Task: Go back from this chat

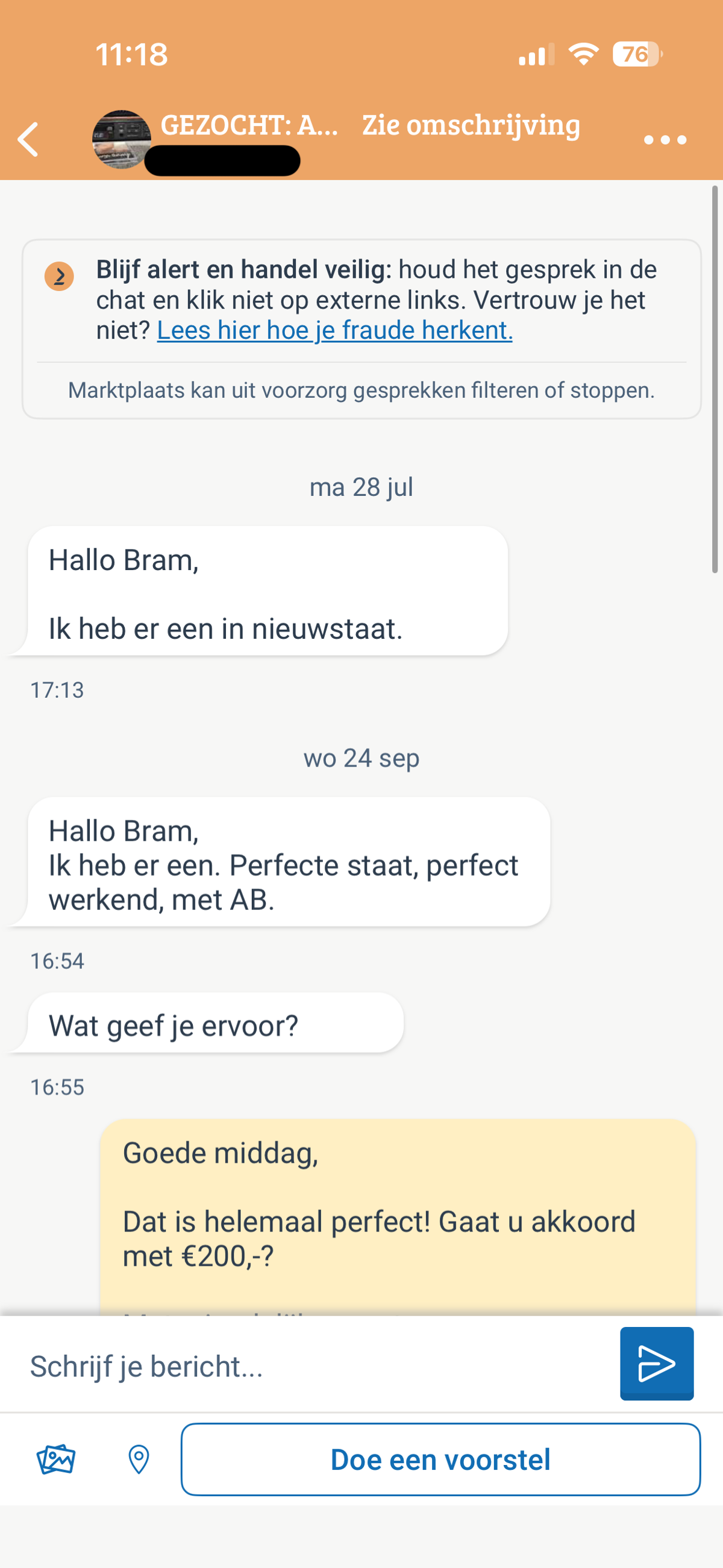Action: coord(28,139)
